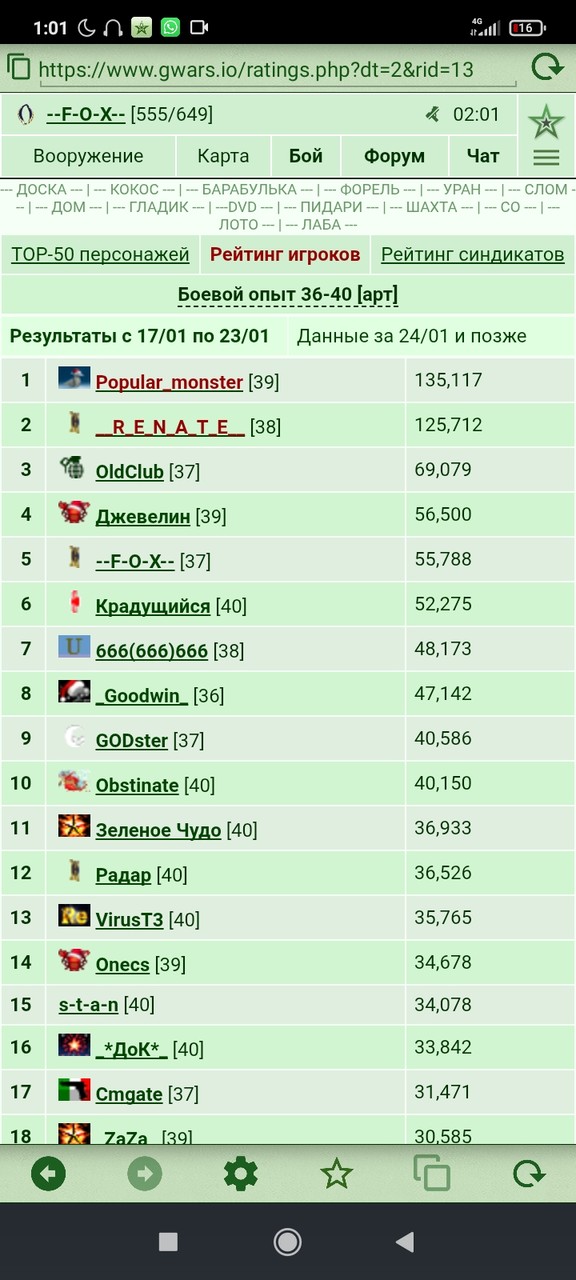The width and height of the screenshot is (576, 1280).
Task: Reload page using the address bar refresh icon
Action: pyautogui.click(x=547, y=68)
